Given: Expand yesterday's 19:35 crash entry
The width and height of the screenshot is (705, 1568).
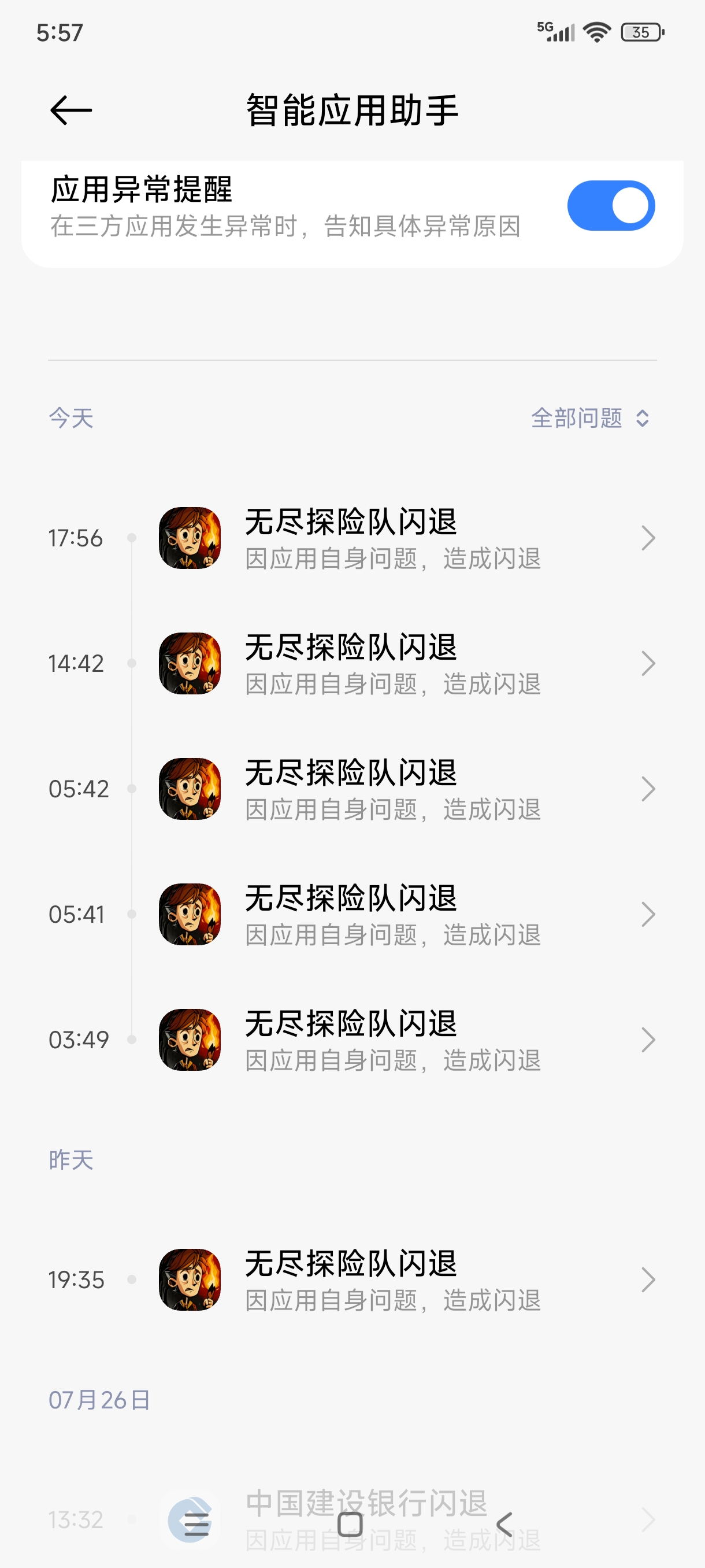Looking at the screenshot, I should 650,1280.
